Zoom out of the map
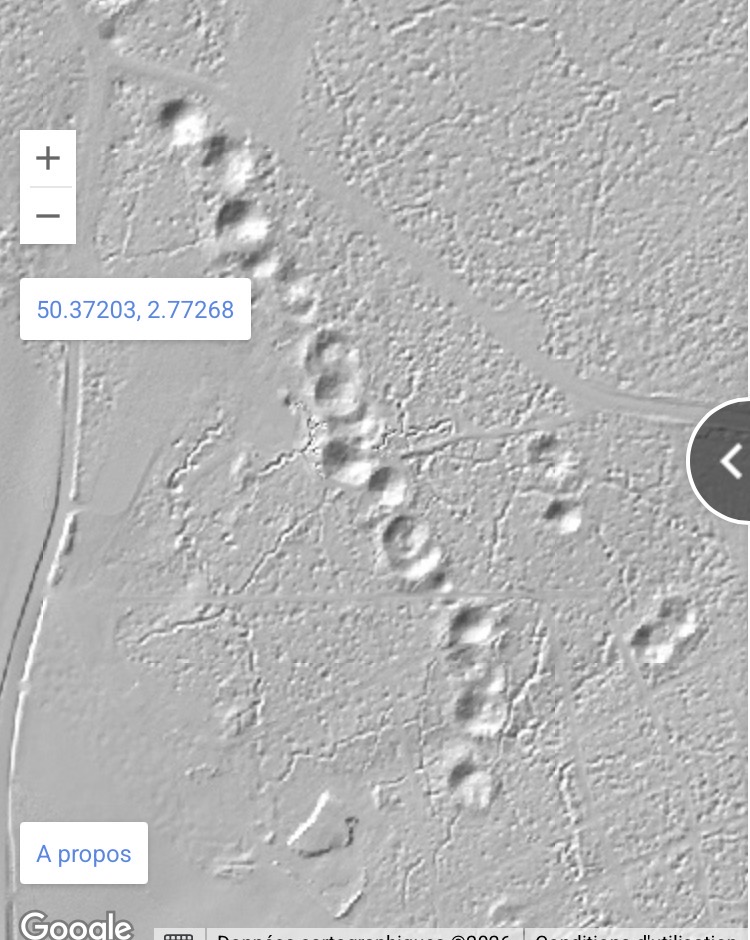The width and height of the screenshot is (750, 940). pyautogui.click(x=48, y=216)
